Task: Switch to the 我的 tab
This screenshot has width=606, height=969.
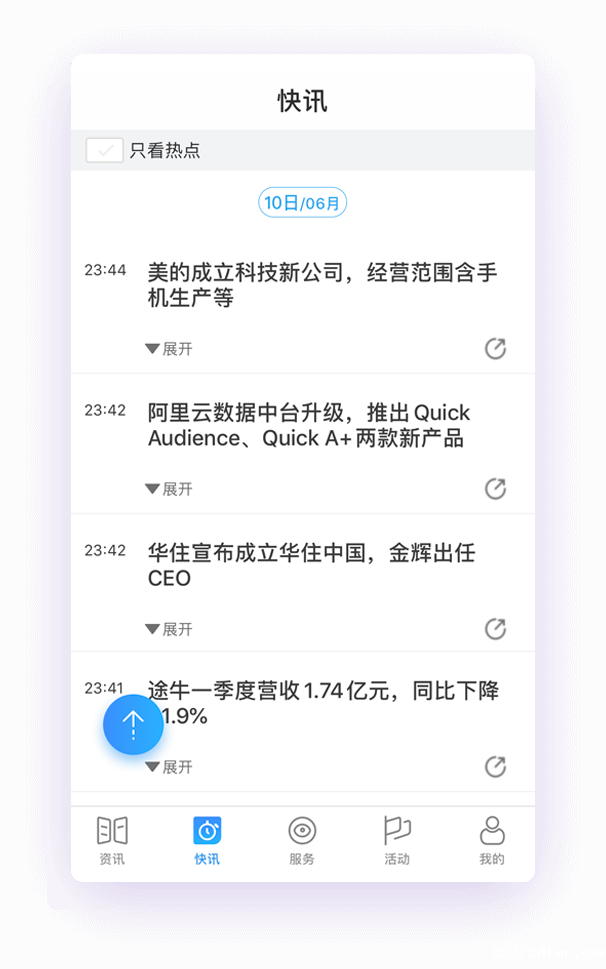Action: [x=491, y=840]
